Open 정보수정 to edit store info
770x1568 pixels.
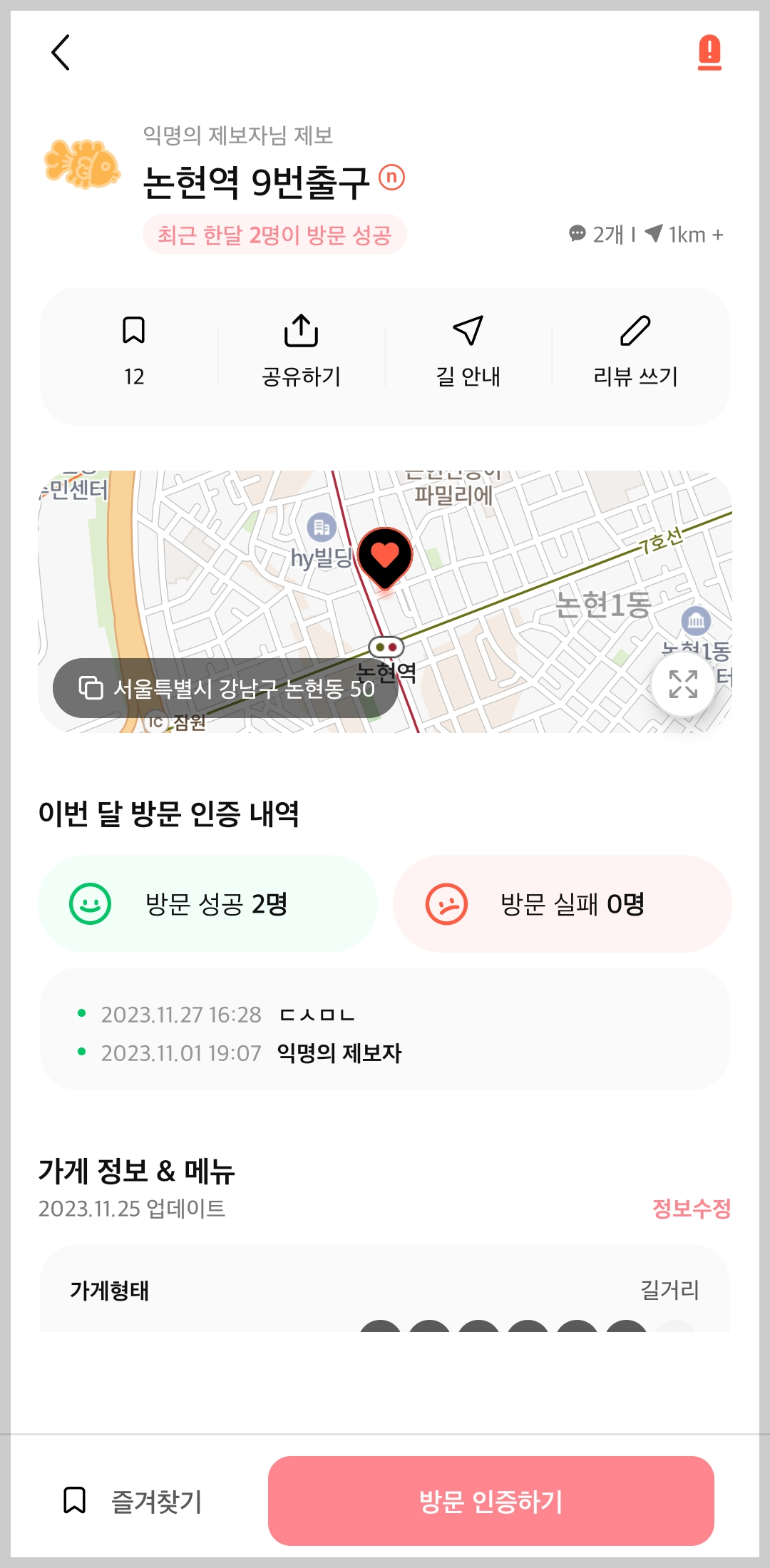(x=692, y=1206)
